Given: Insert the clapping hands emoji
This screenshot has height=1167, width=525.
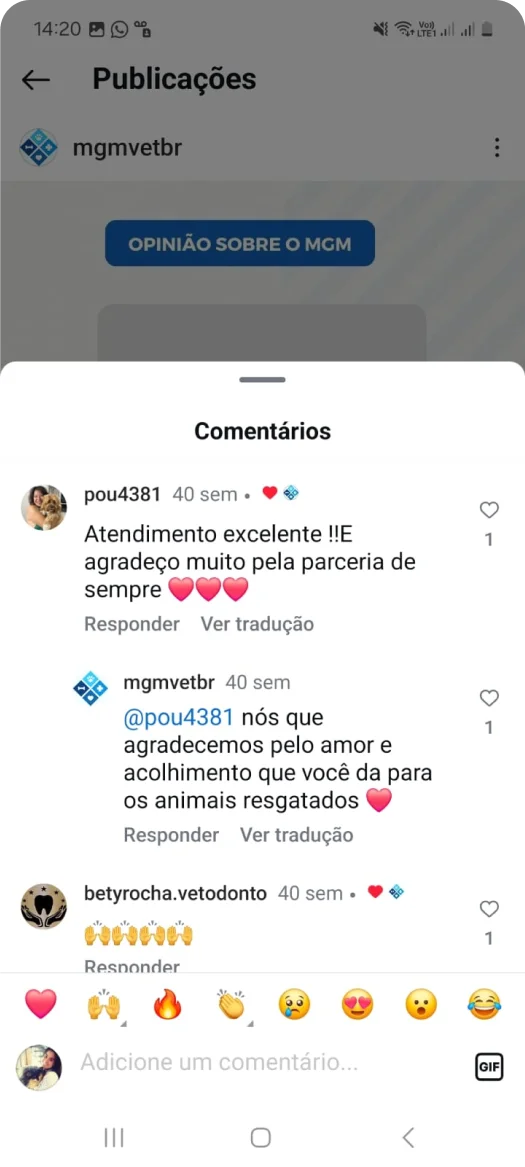Looking at the screenshot, I should [231, 1004].
